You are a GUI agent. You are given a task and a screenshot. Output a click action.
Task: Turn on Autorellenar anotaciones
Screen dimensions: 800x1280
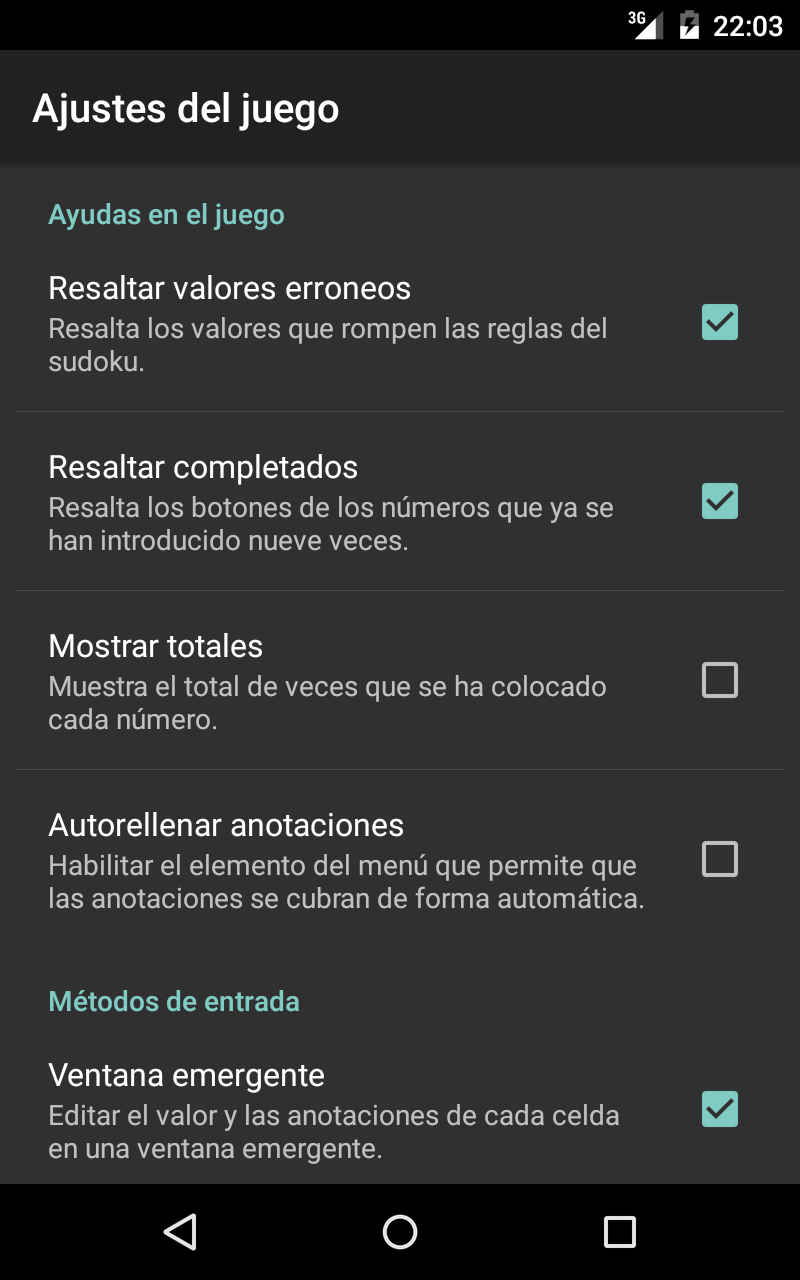click(x=720, y=859)
